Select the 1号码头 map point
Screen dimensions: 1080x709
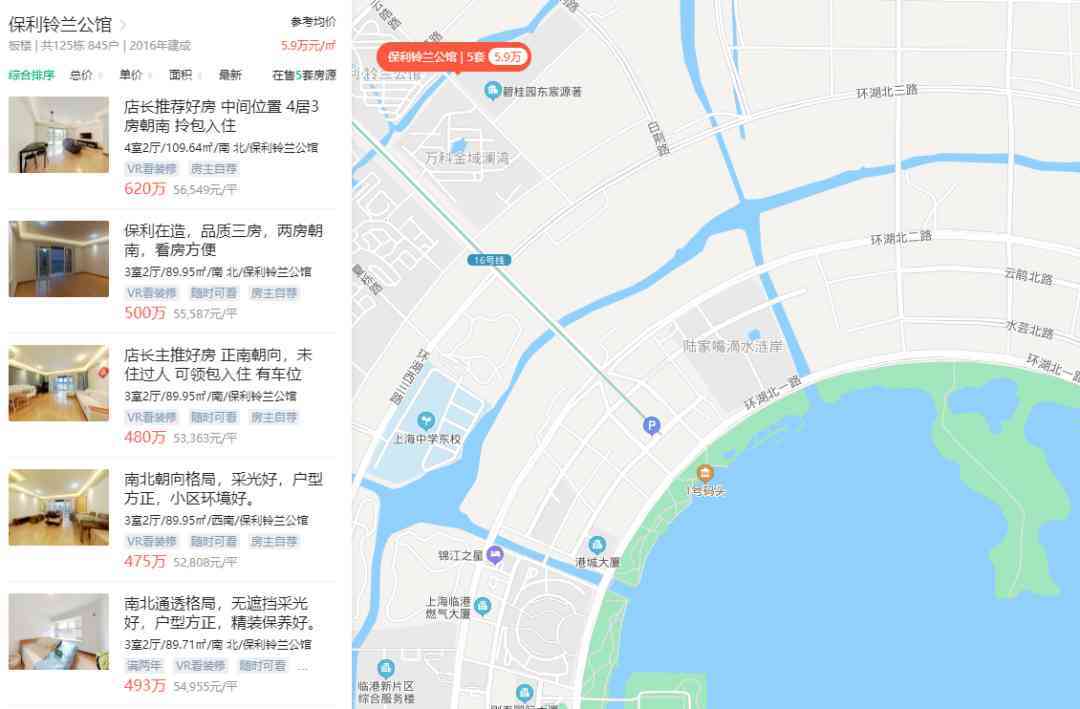point(705,473)
